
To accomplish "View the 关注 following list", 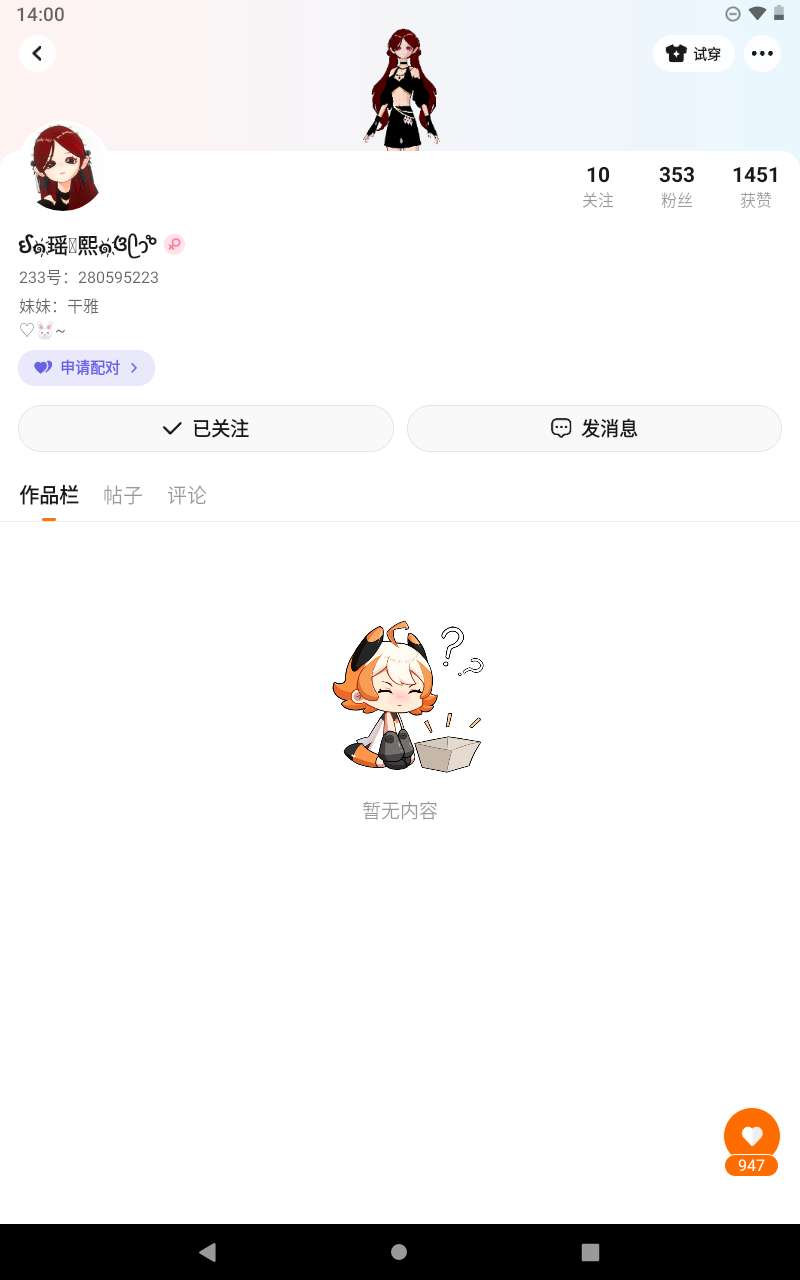I will pyautogui.click(x=598, y=187).
